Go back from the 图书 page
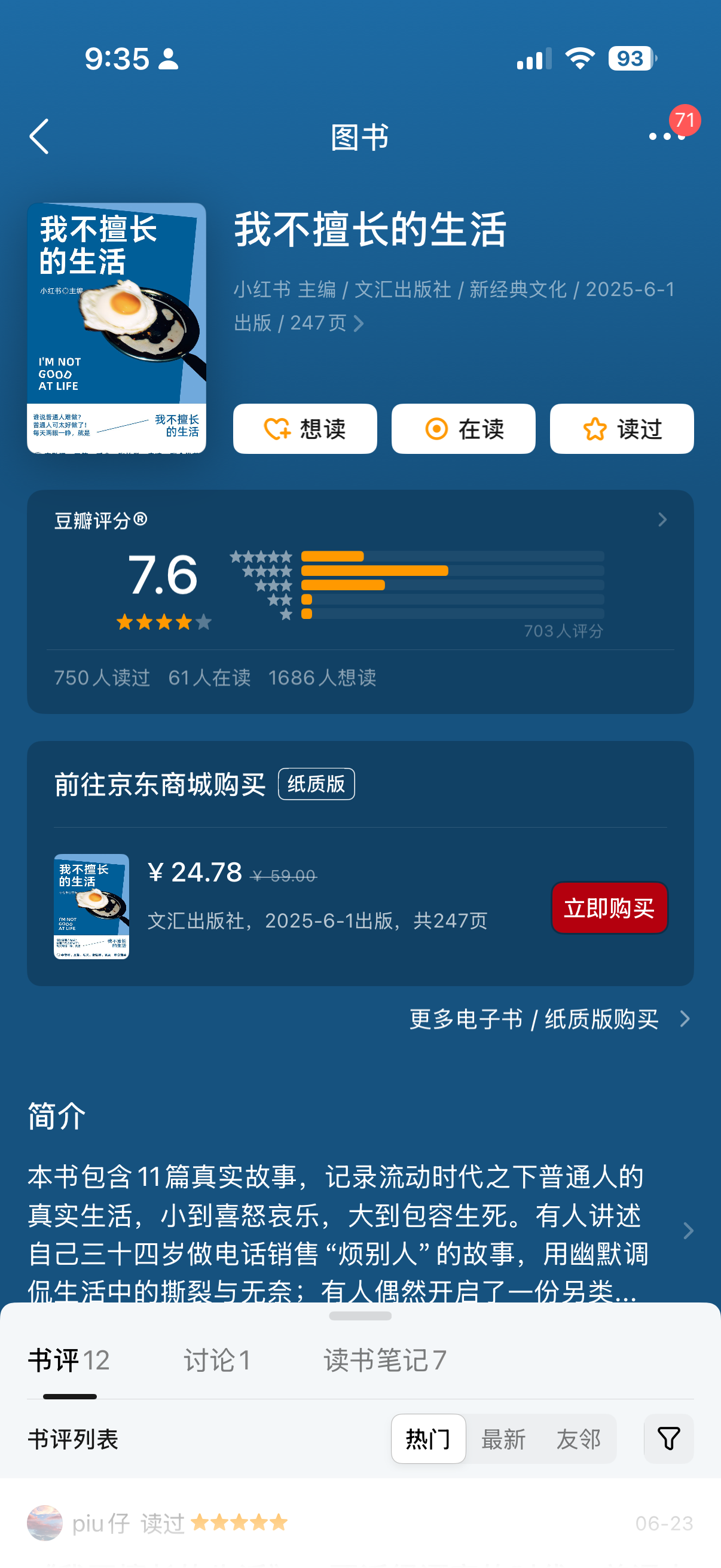 39,136
